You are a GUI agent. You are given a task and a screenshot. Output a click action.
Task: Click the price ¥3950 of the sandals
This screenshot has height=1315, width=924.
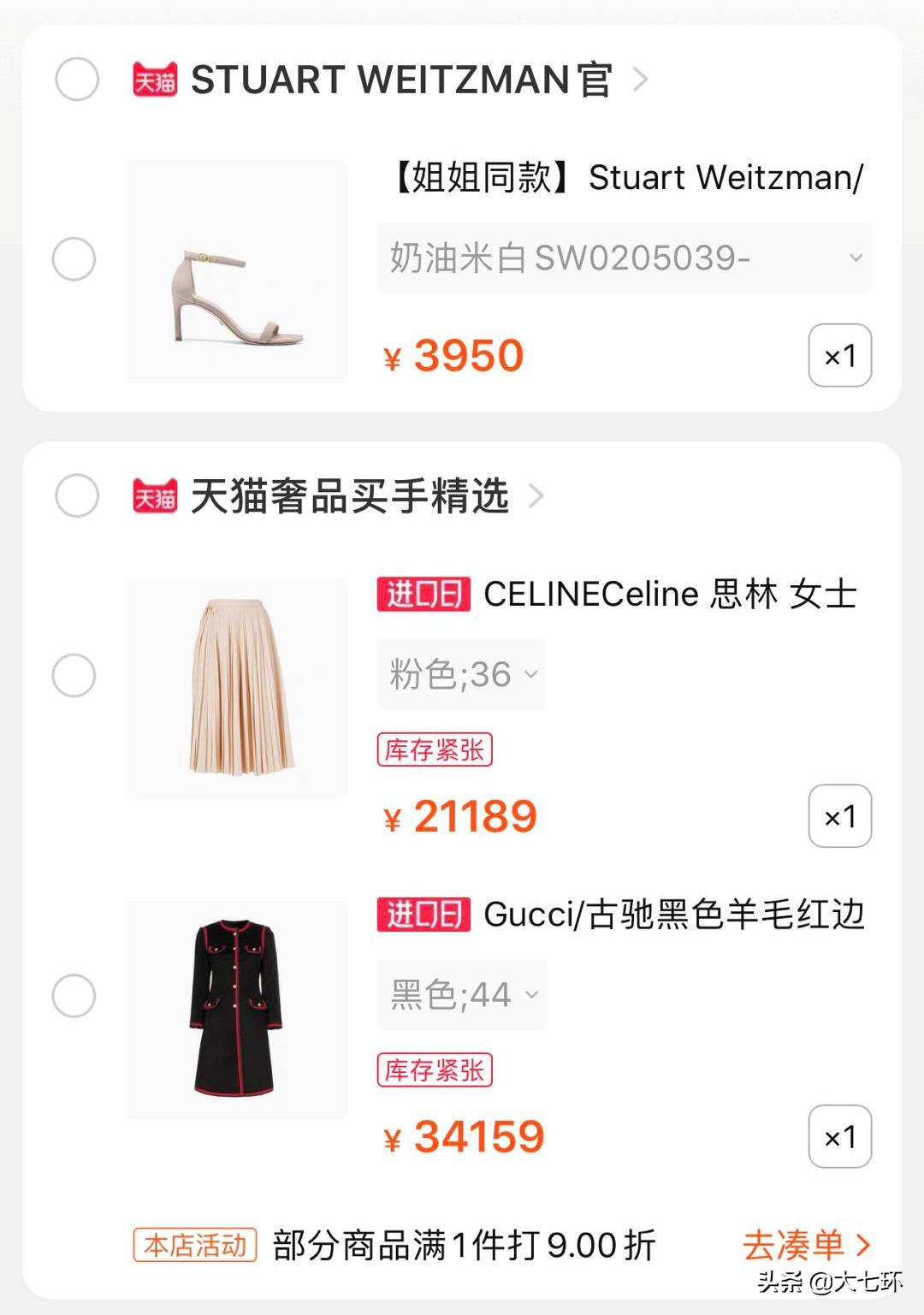455,355
